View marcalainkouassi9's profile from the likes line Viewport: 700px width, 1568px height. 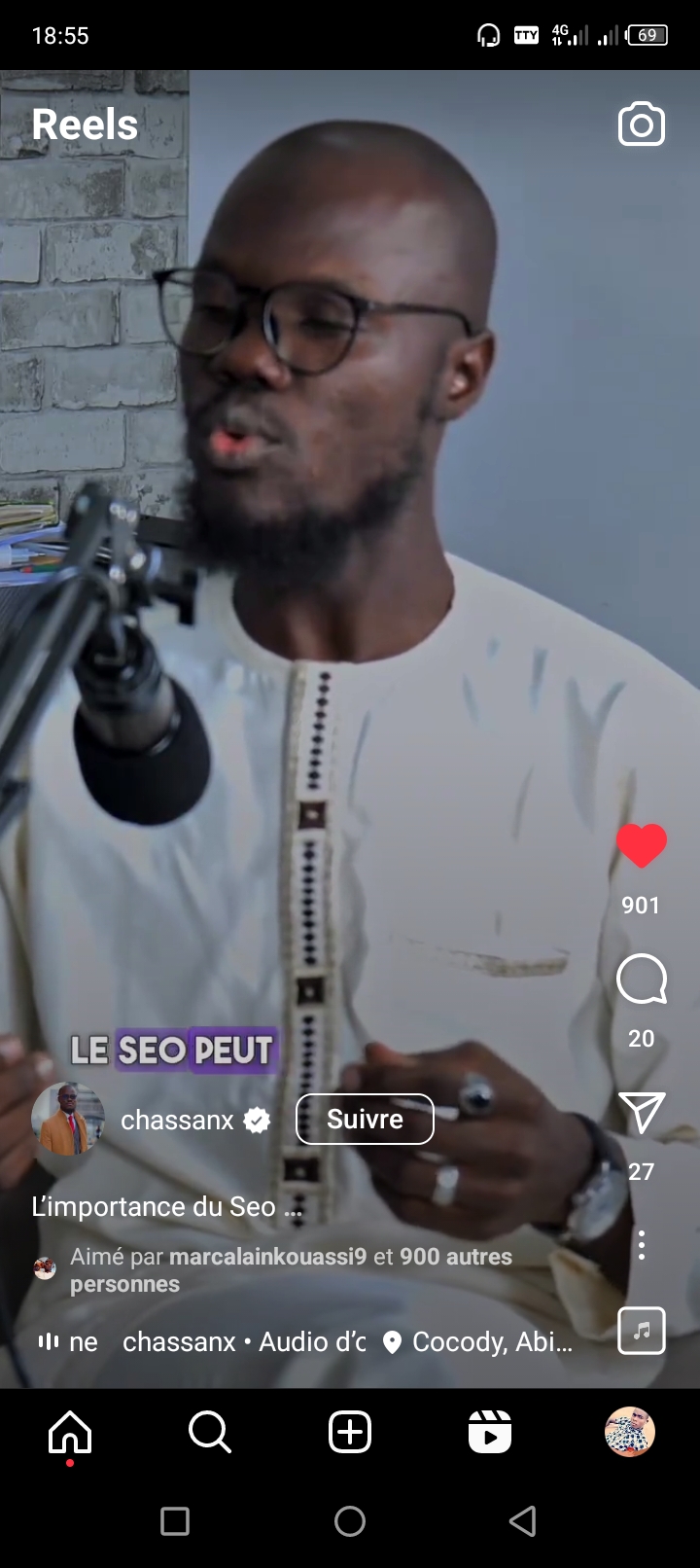pyautogui.click(x=267, y=1257)
